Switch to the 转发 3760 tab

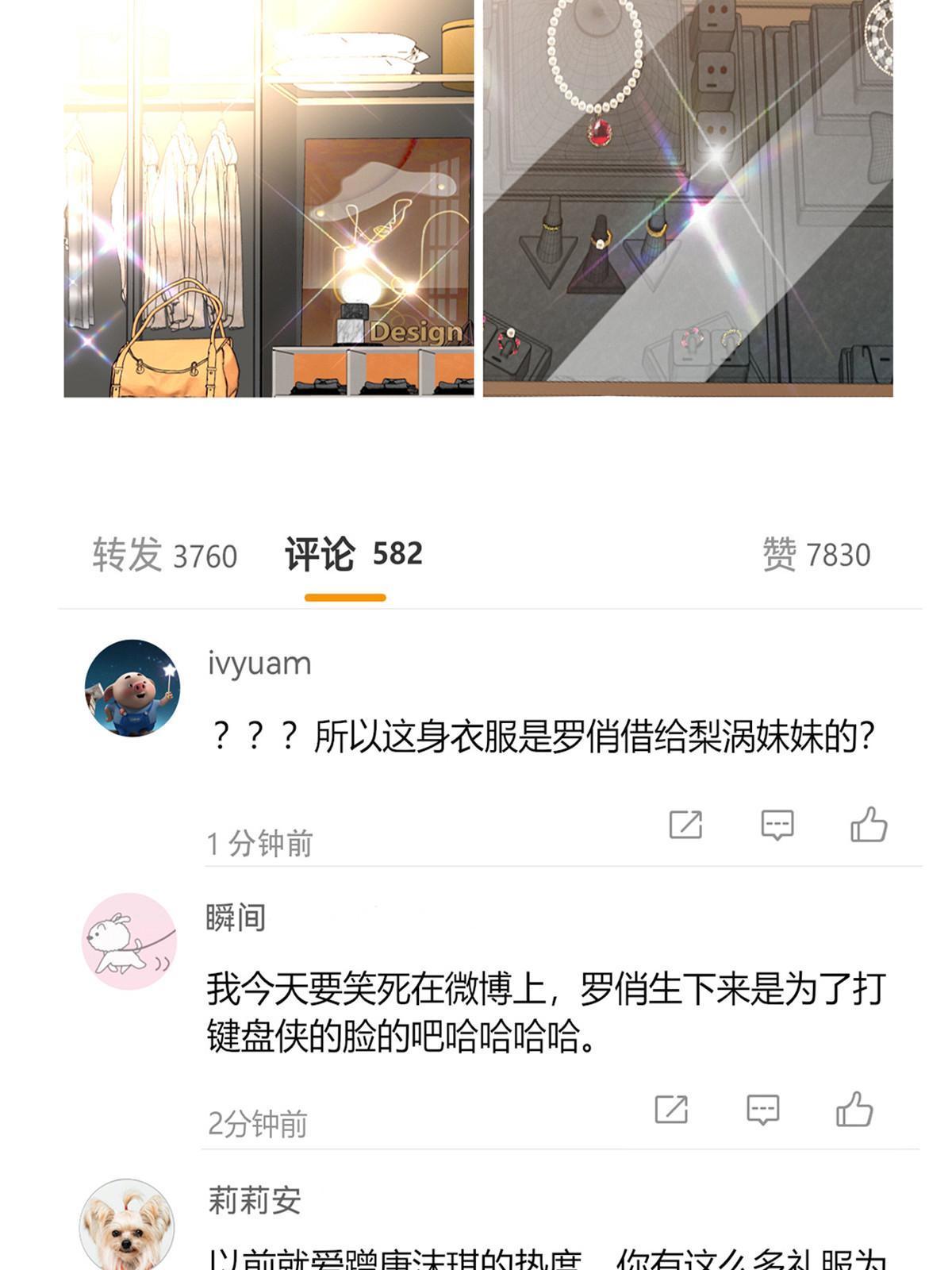164,555
